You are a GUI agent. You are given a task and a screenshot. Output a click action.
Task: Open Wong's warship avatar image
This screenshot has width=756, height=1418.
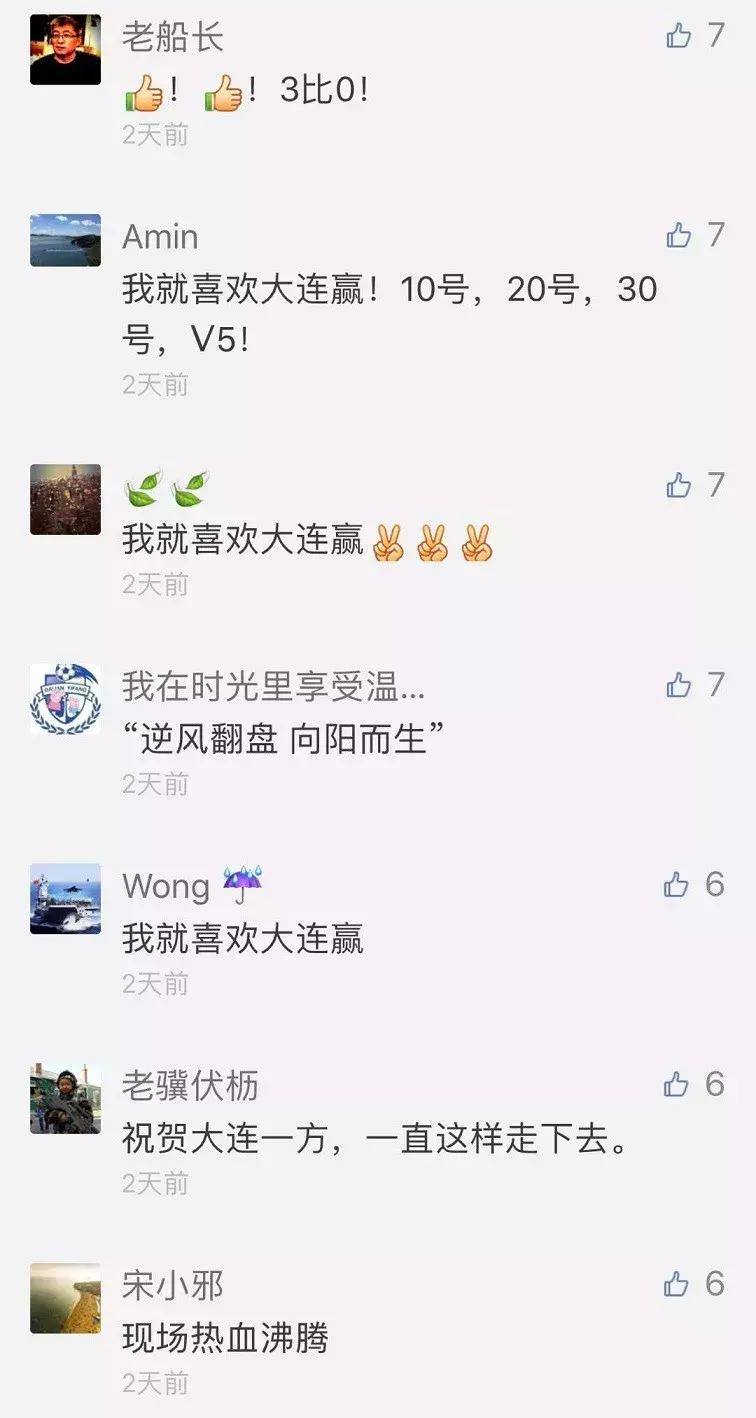(x=64, y=898)
